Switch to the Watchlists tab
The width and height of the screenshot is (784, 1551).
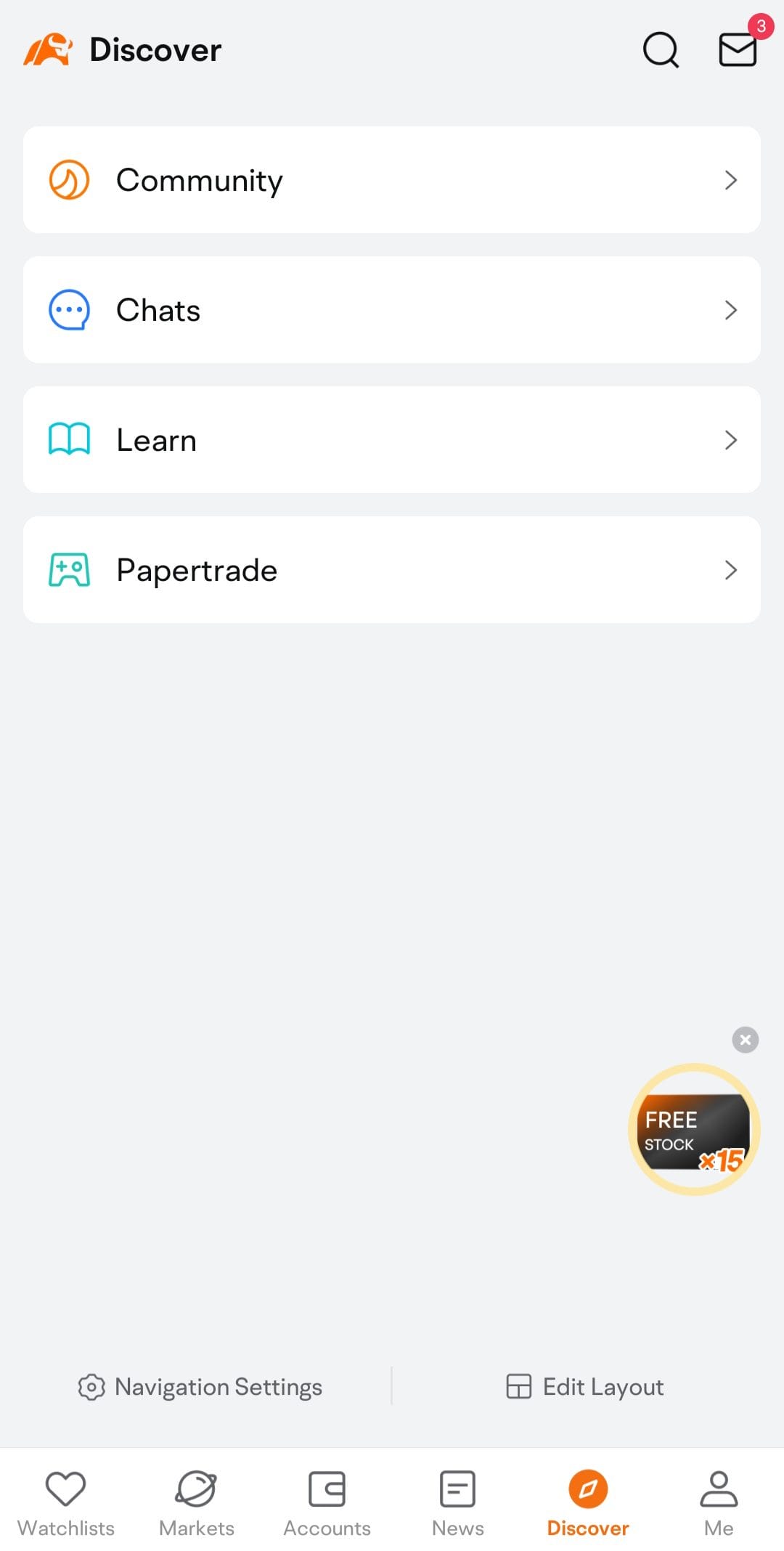tap(65, 1503)
